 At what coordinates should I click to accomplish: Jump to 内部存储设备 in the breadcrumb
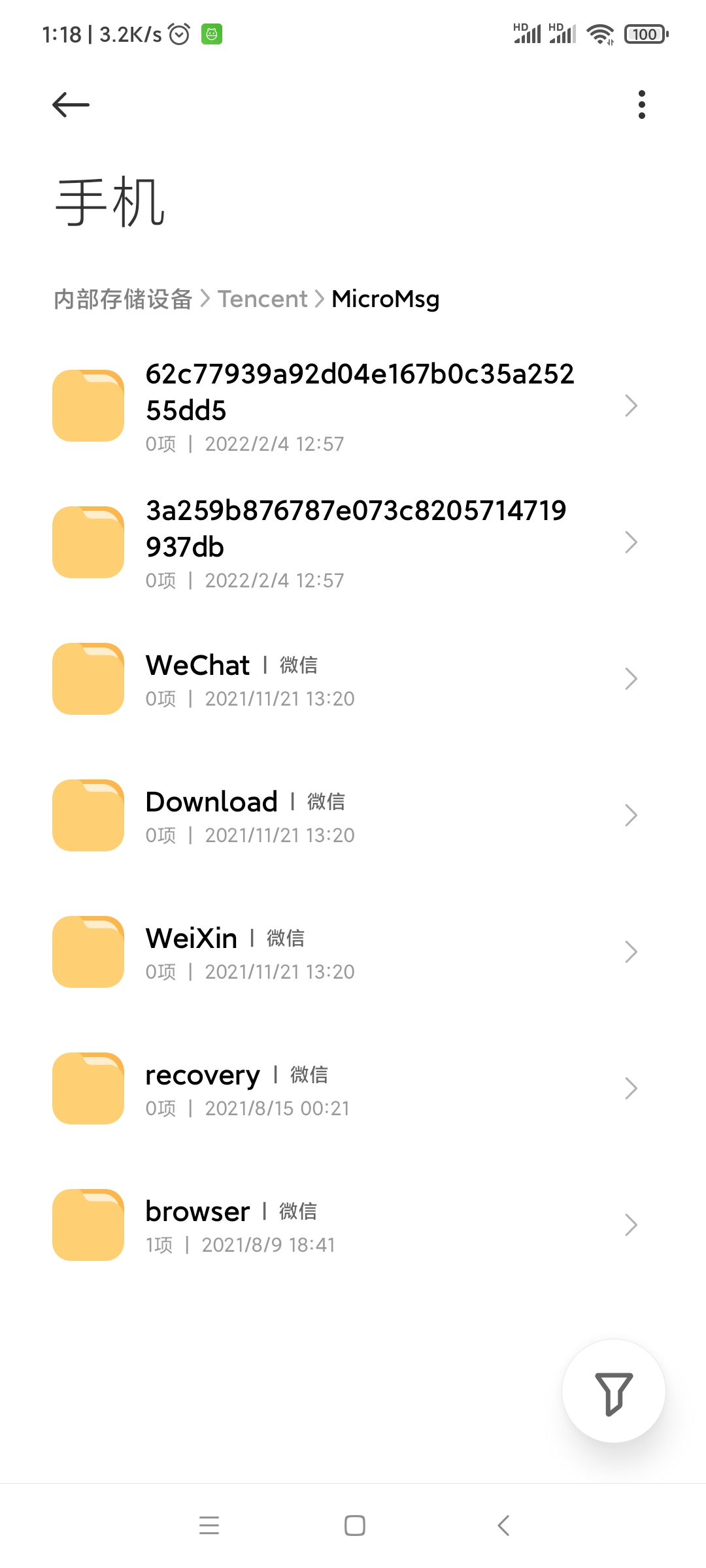[123, 299]
